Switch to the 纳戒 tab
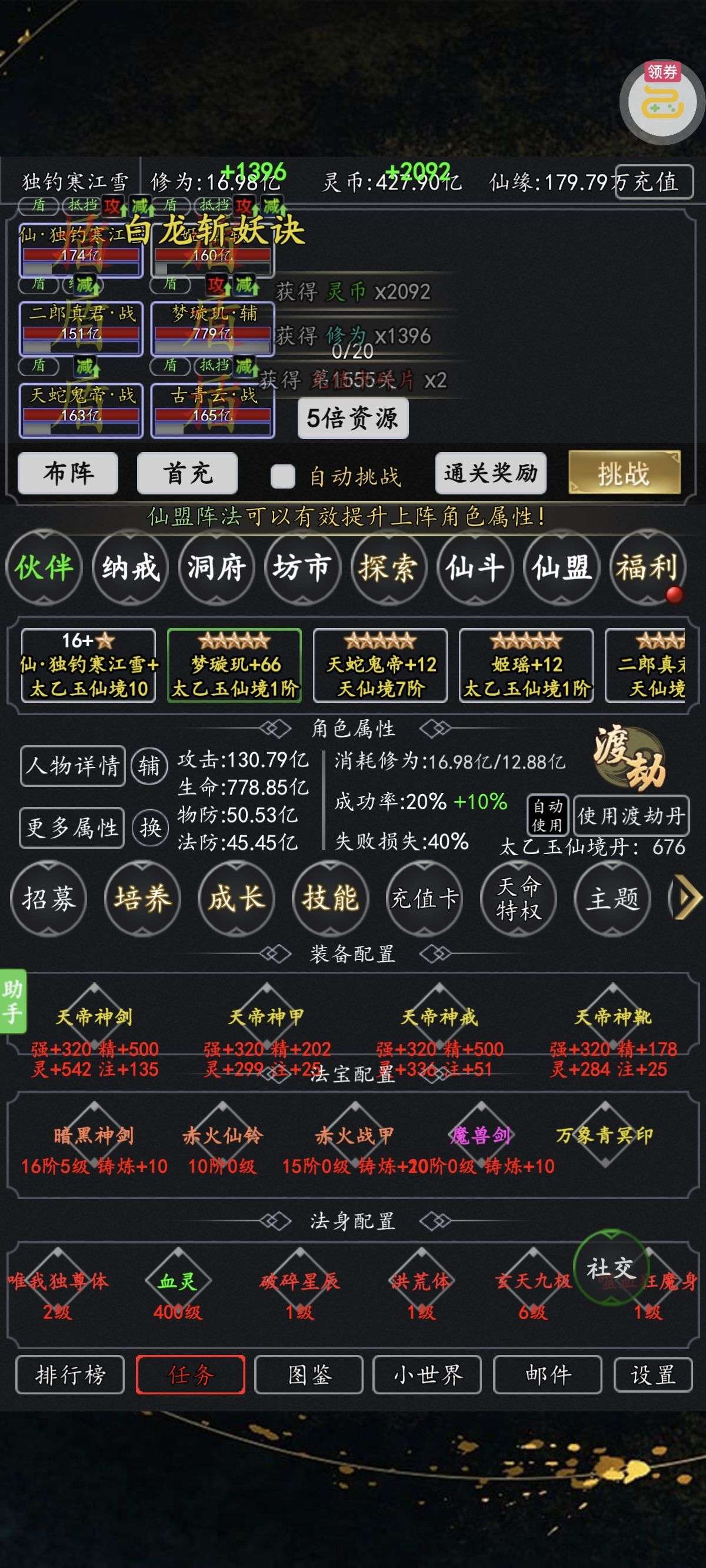Viewport: 706px width, 1568px height. pyautogui.click(x=130, y=568)
